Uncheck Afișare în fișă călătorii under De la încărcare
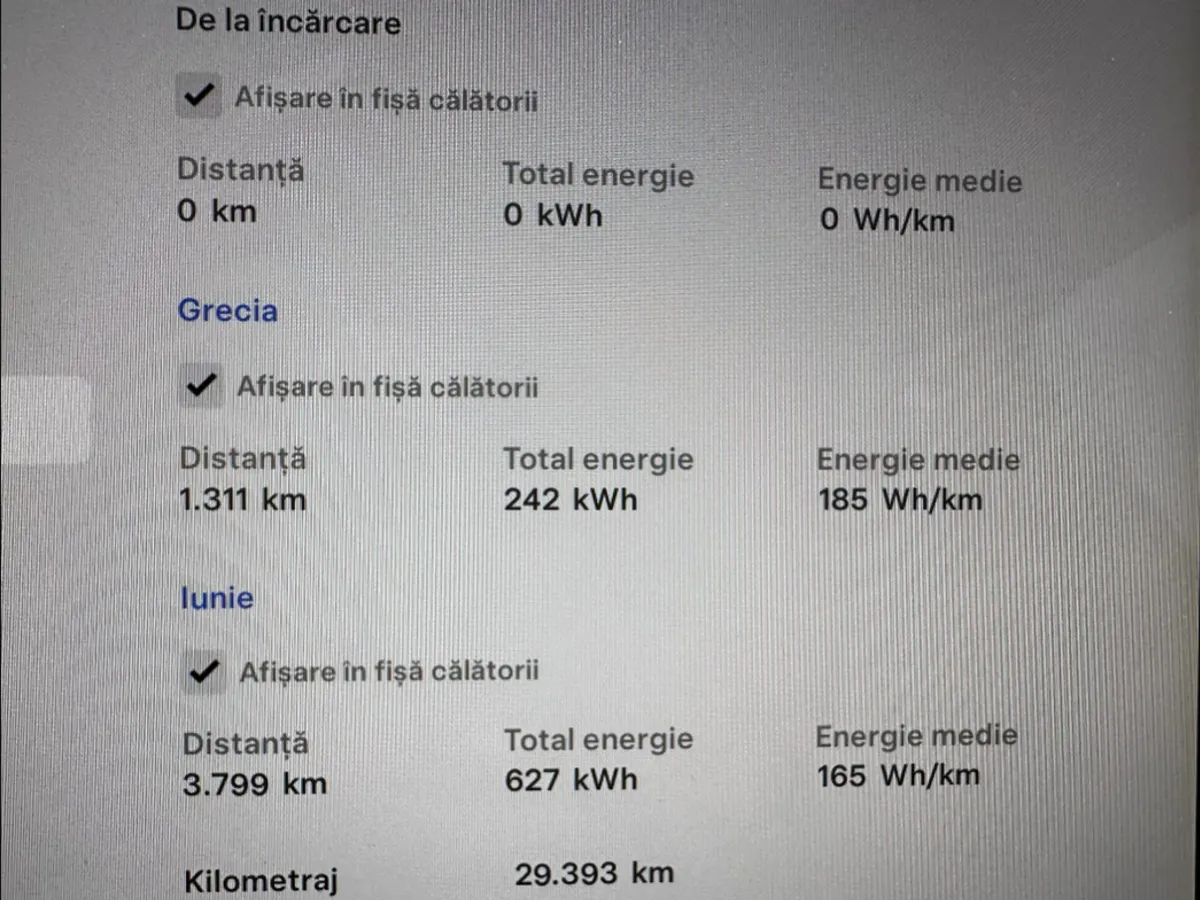Viewport: 1200px width, 900px height. pos(200,98)
